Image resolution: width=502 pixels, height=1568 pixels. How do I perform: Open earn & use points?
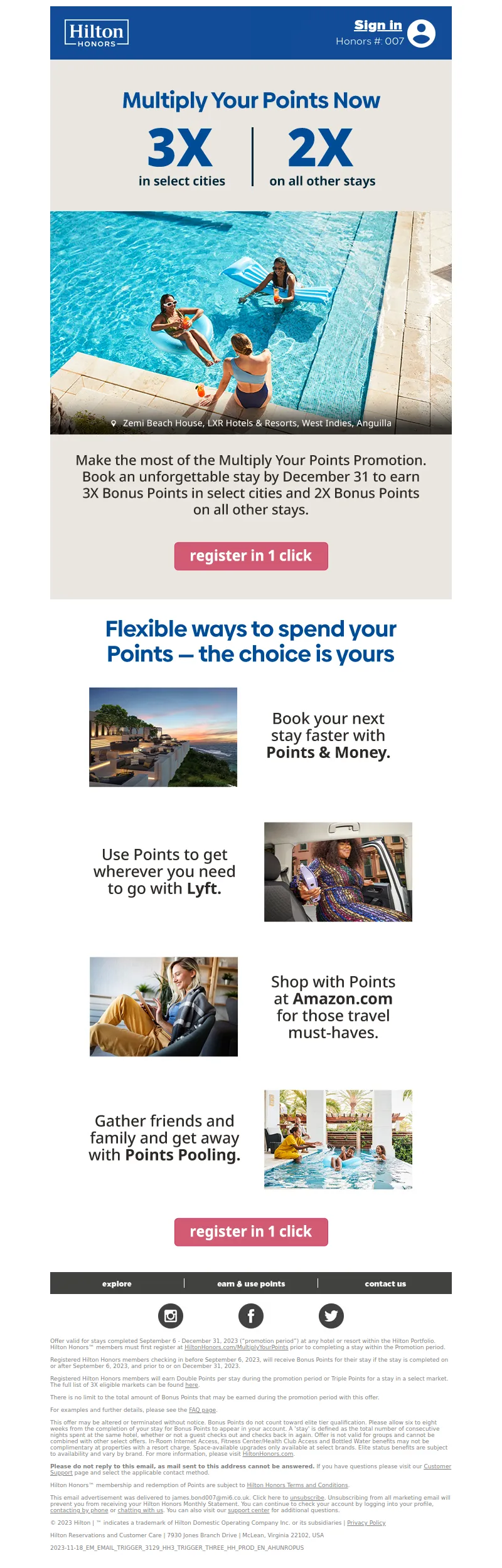point(251,1283)
